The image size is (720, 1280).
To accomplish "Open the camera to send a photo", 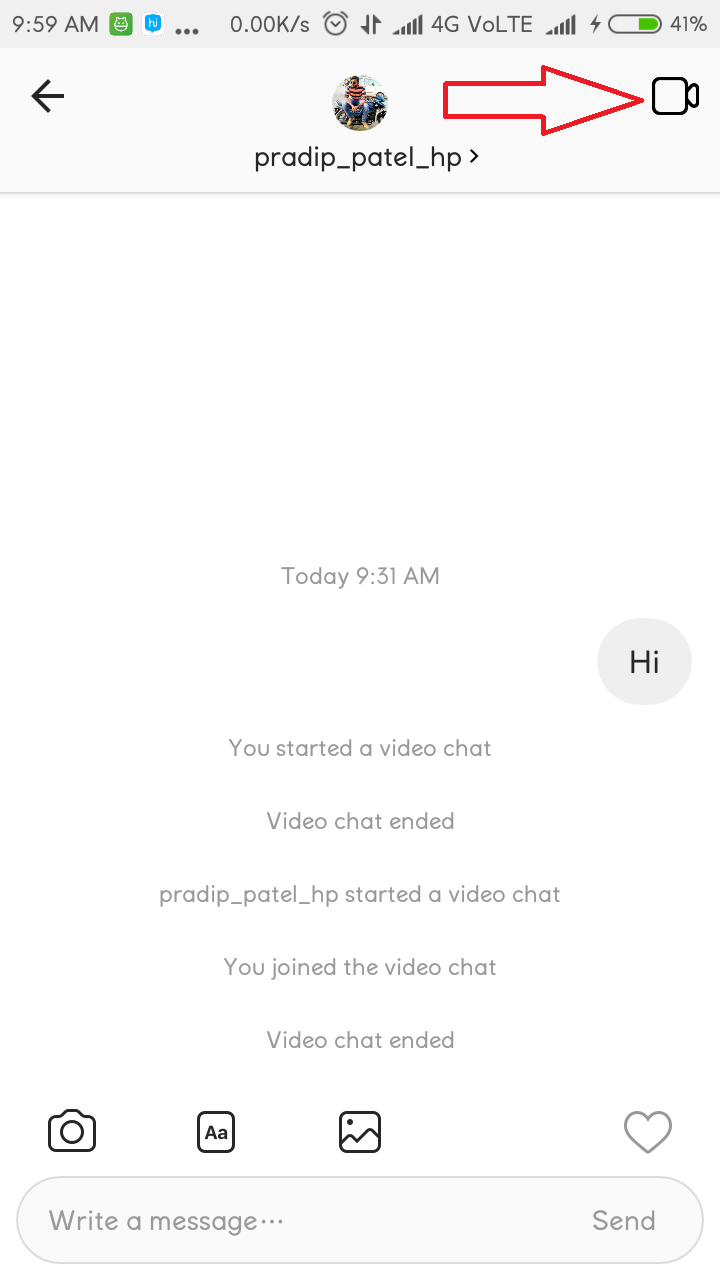I will 72,1132.
